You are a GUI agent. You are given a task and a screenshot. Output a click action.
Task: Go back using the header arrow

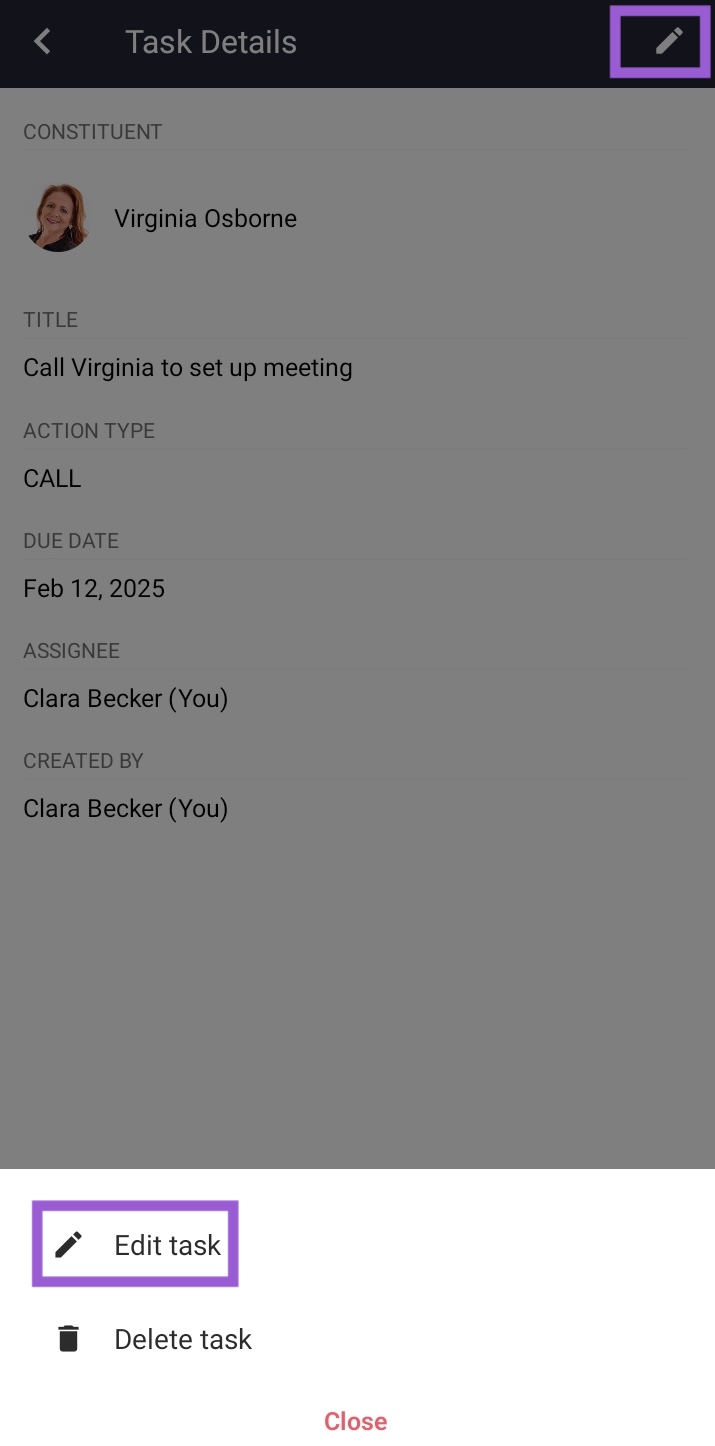click(x=42, y=41)
